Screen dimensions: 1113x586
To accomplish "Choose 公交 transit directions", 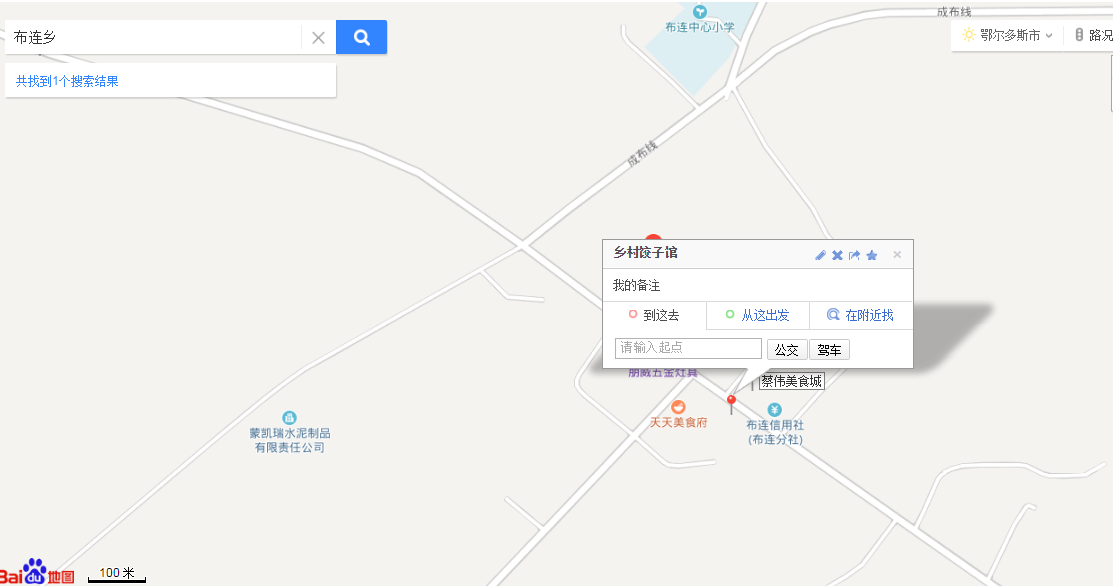I will point(786,349).
